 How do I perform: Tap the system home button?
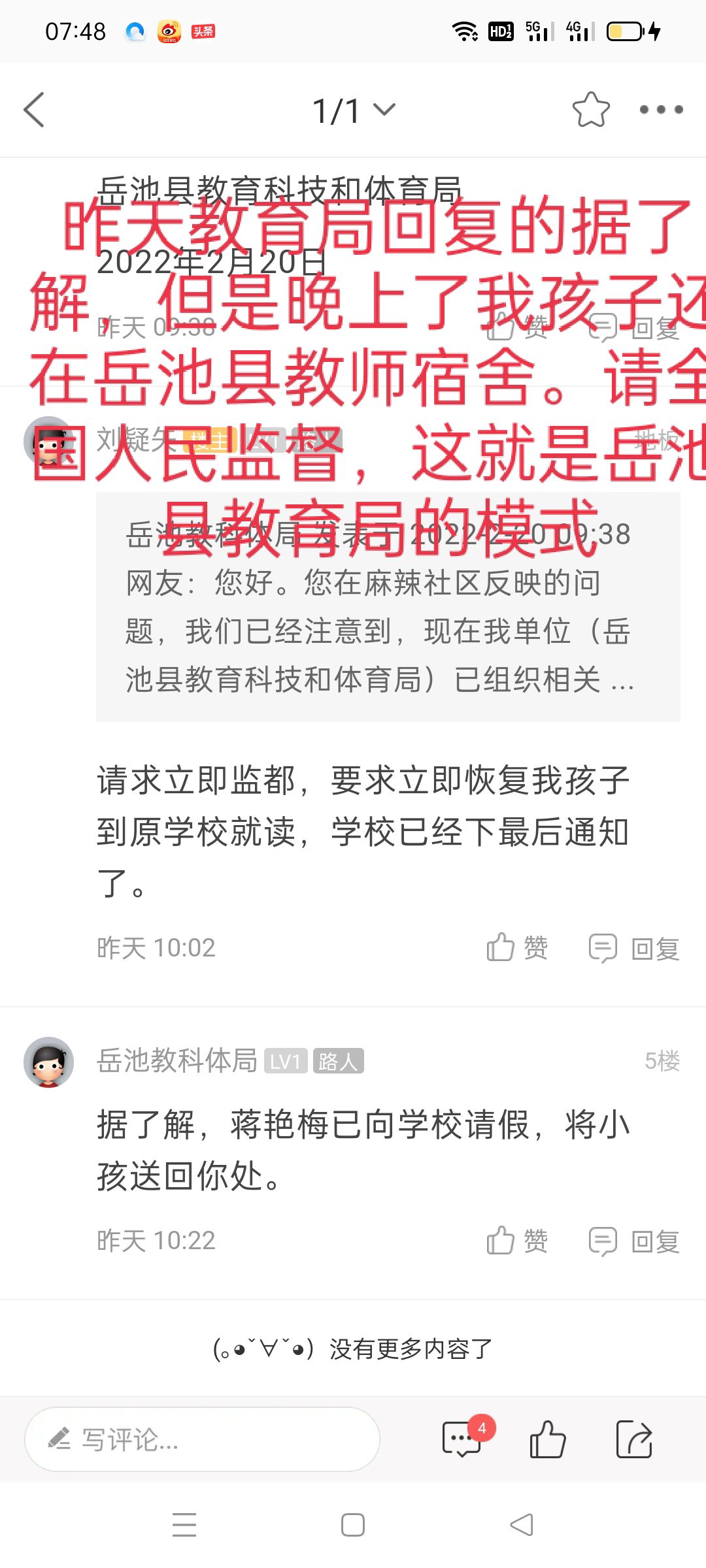[353, 1526]
